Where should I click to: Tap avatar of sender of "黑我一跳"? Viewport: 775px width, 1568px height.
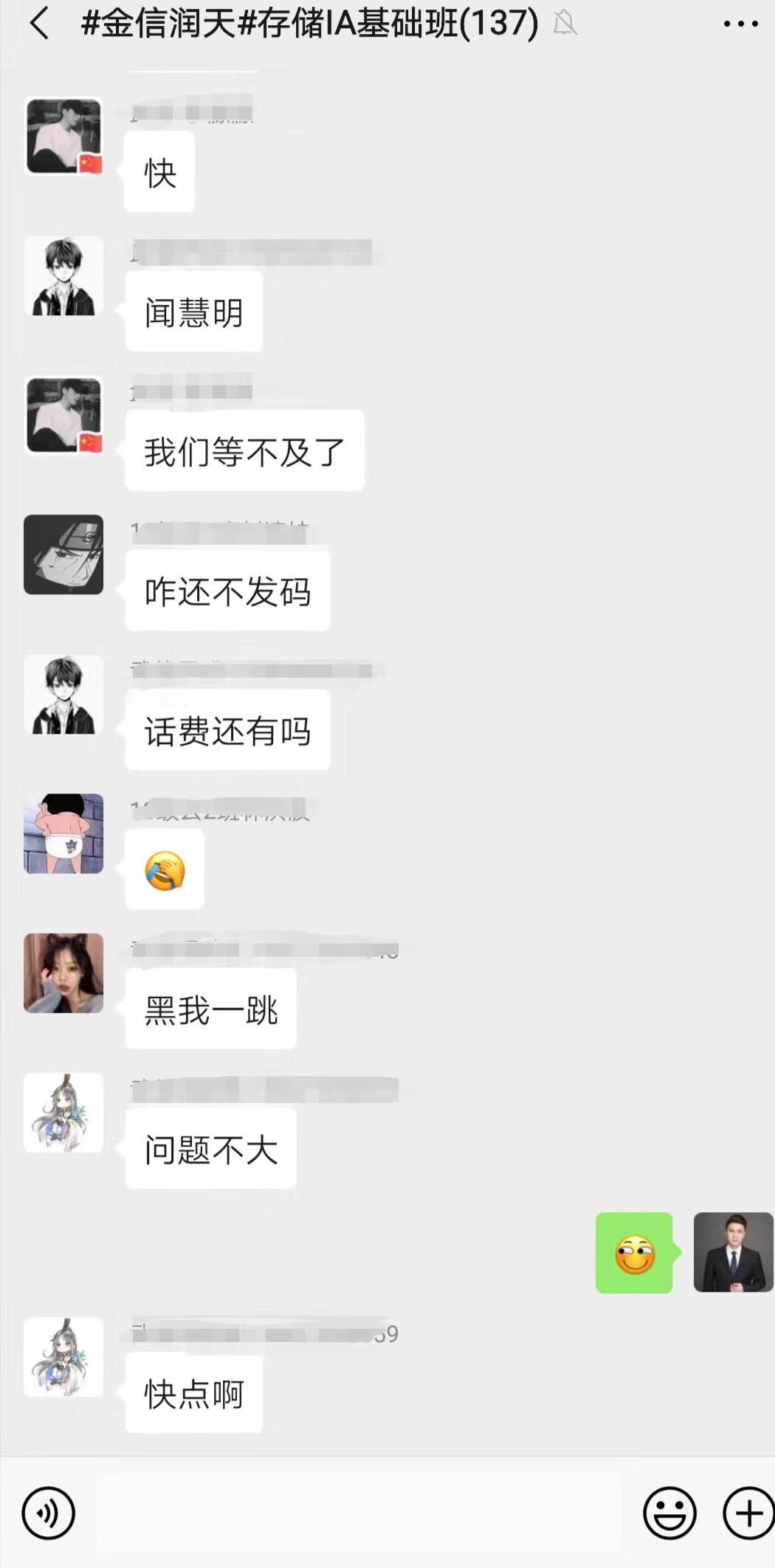(x=63, y=973)
